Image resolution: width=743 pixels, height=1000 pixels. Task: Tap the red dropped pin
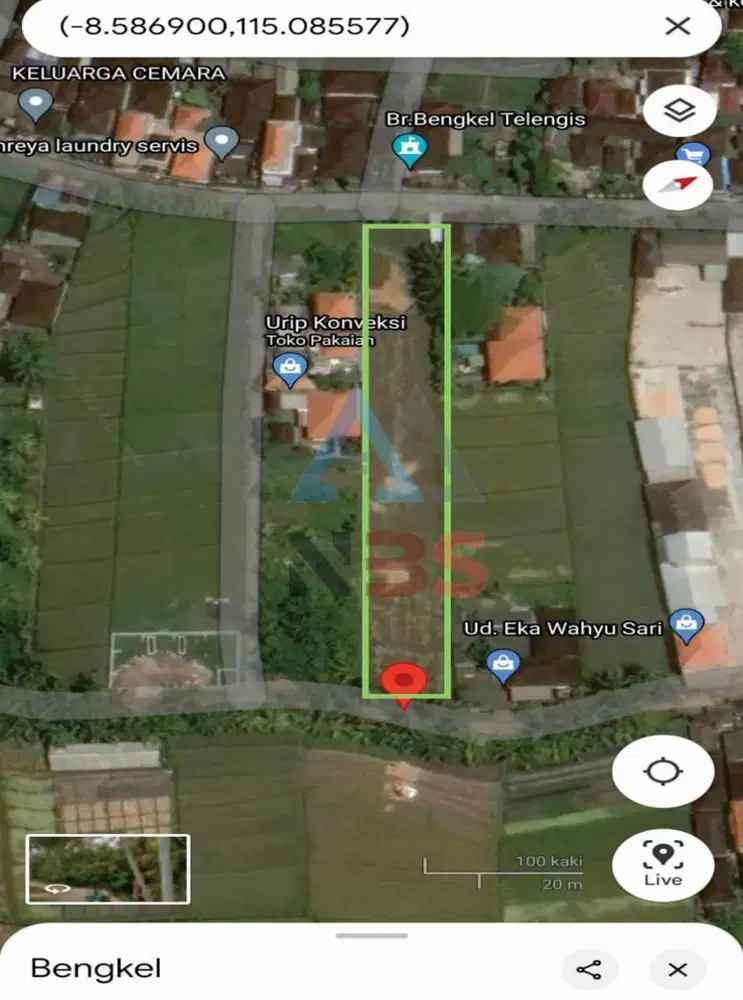click(404, 682)
